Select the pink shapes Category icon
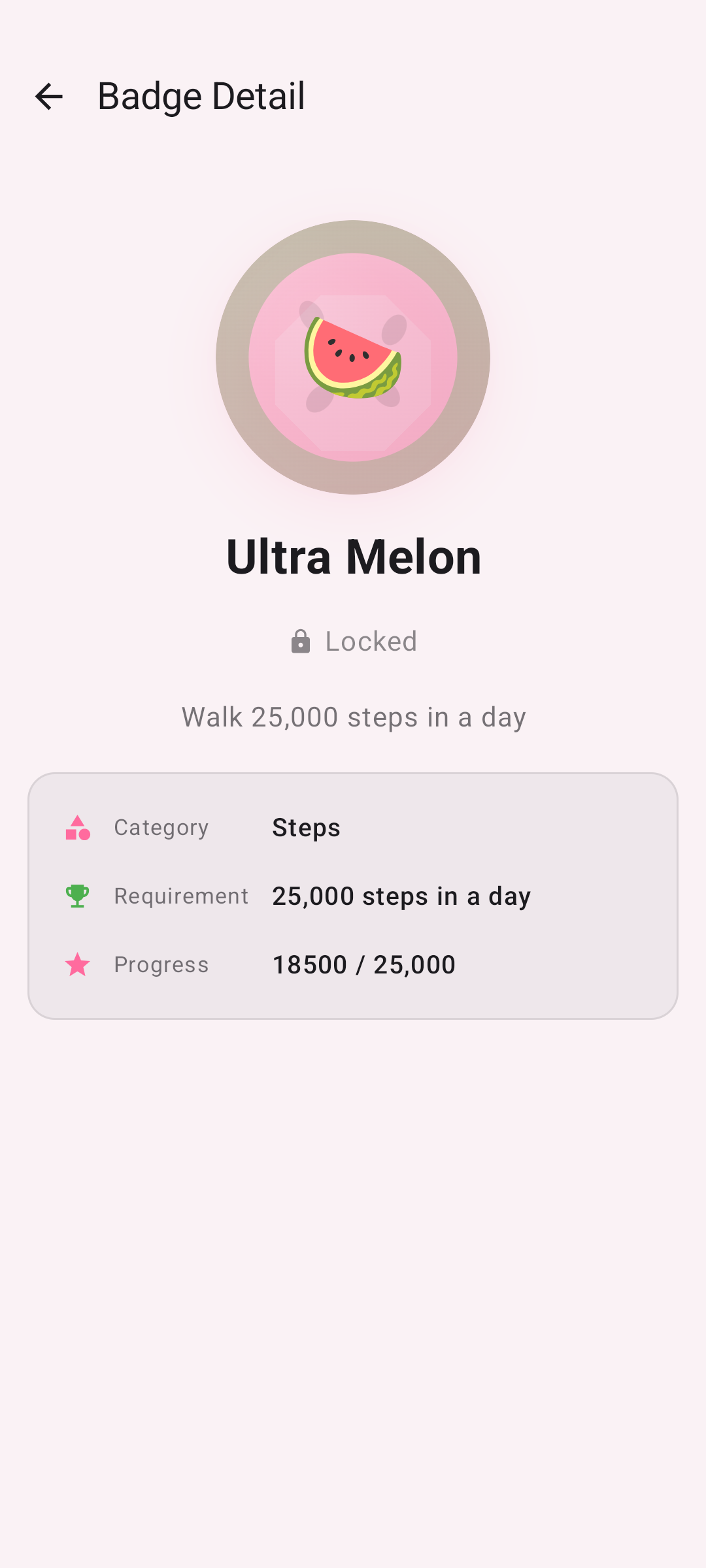 coord(78,828)
